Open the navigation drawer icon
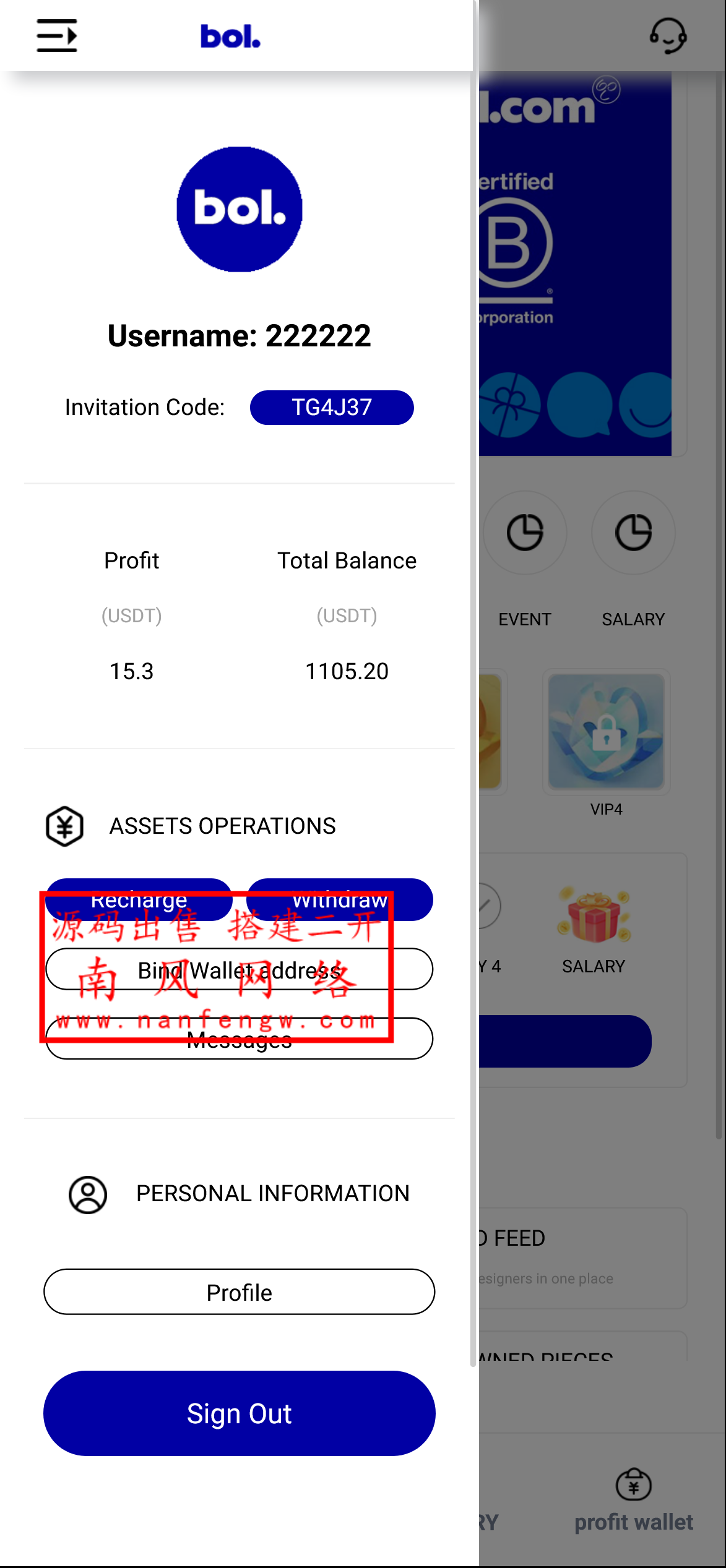 tap(58, 35)
